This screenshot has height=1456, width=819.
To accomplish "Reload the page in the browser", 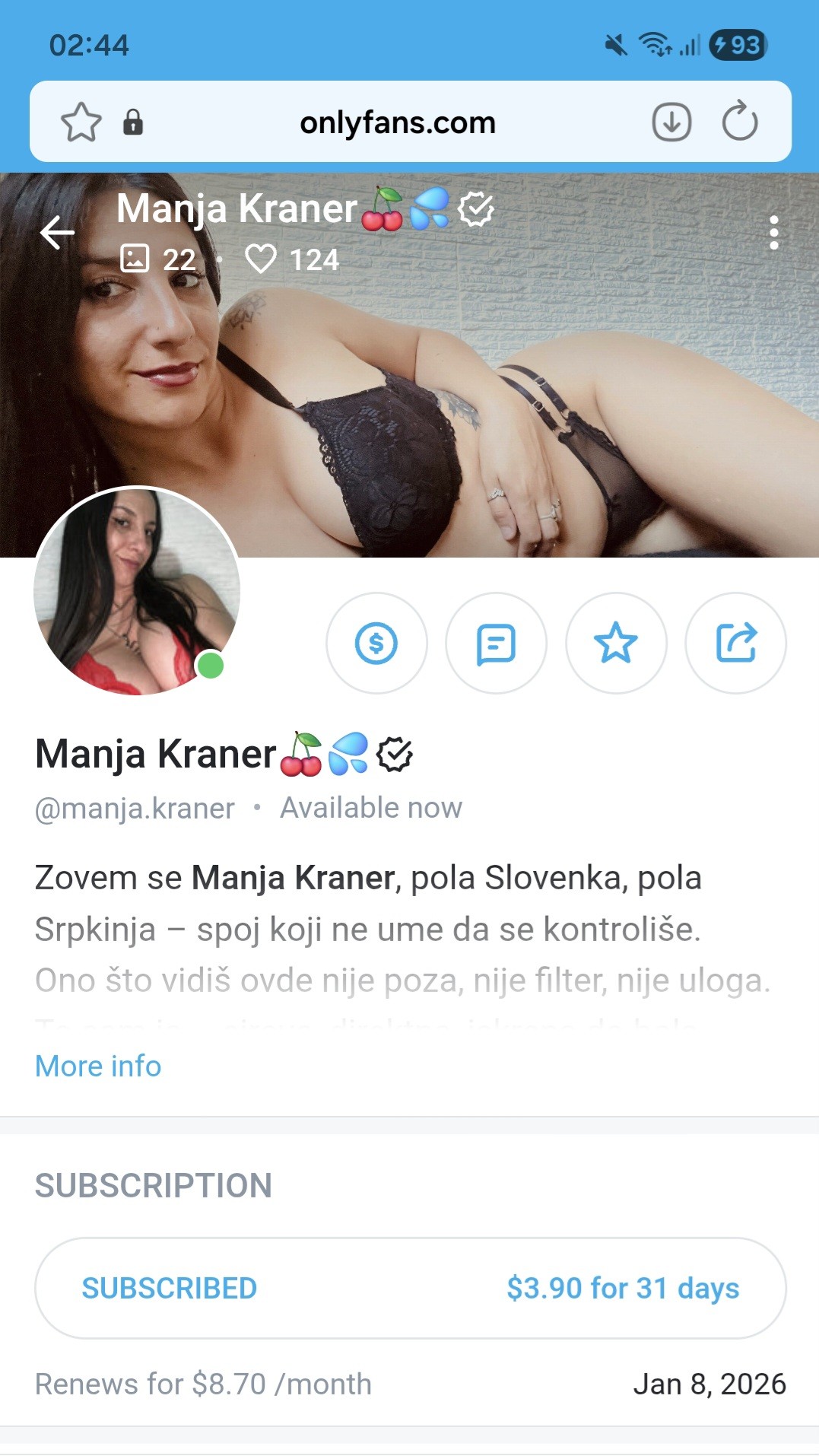I will (740, 122).
